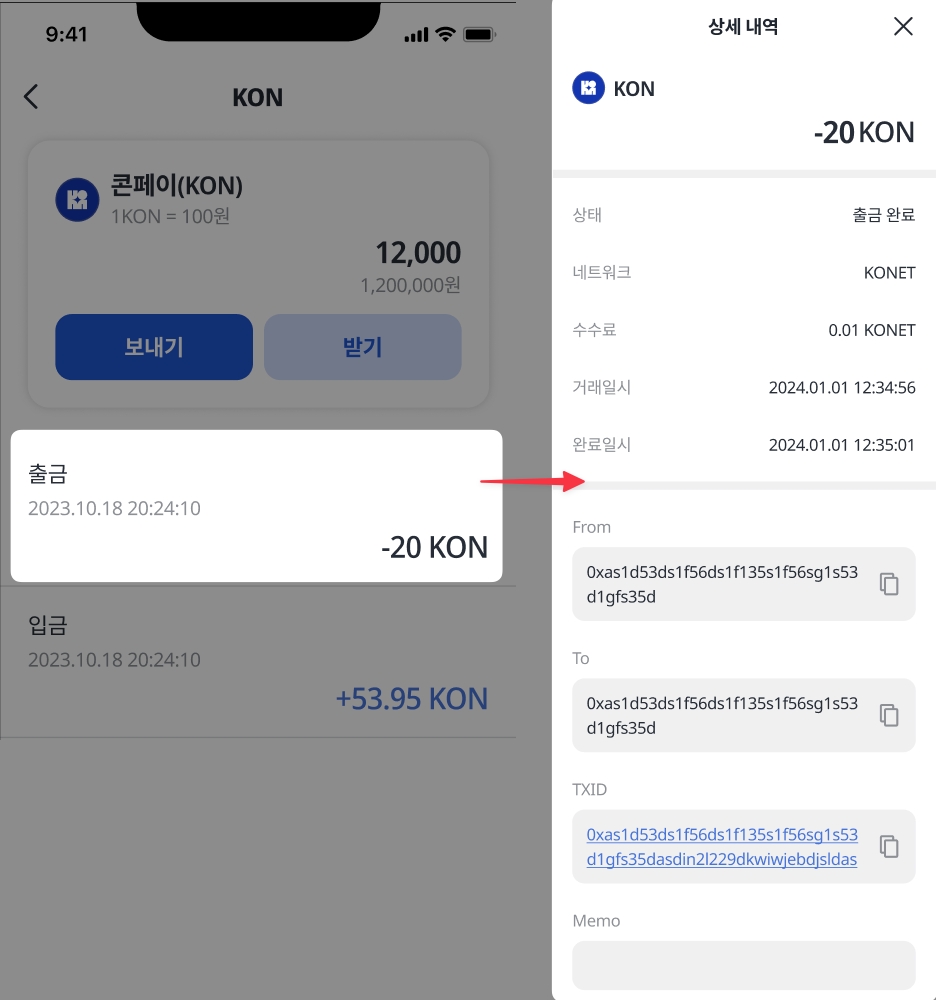Copy the To address

coord(889,715)
